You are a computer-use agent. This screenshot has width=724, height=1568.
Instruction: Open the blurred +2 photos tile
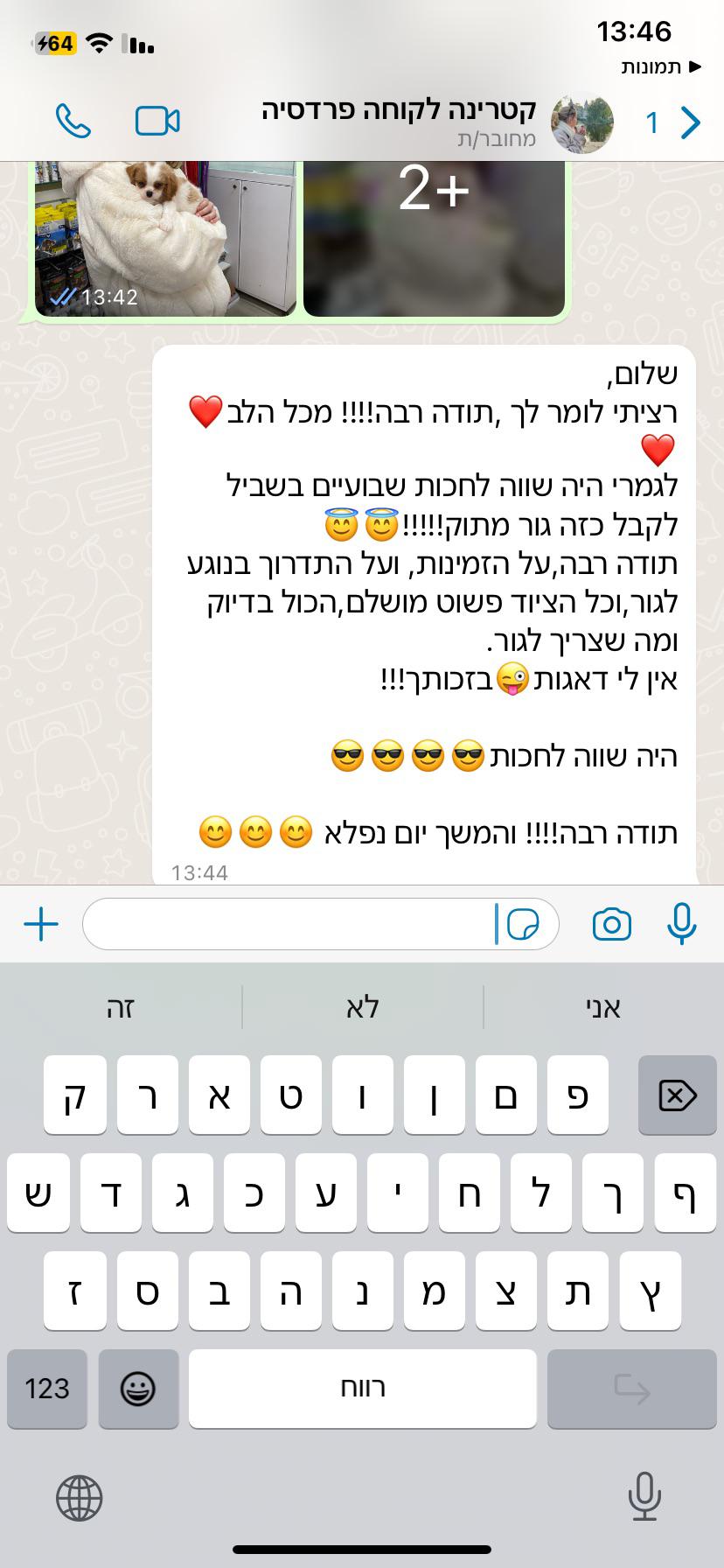[434, 238]
